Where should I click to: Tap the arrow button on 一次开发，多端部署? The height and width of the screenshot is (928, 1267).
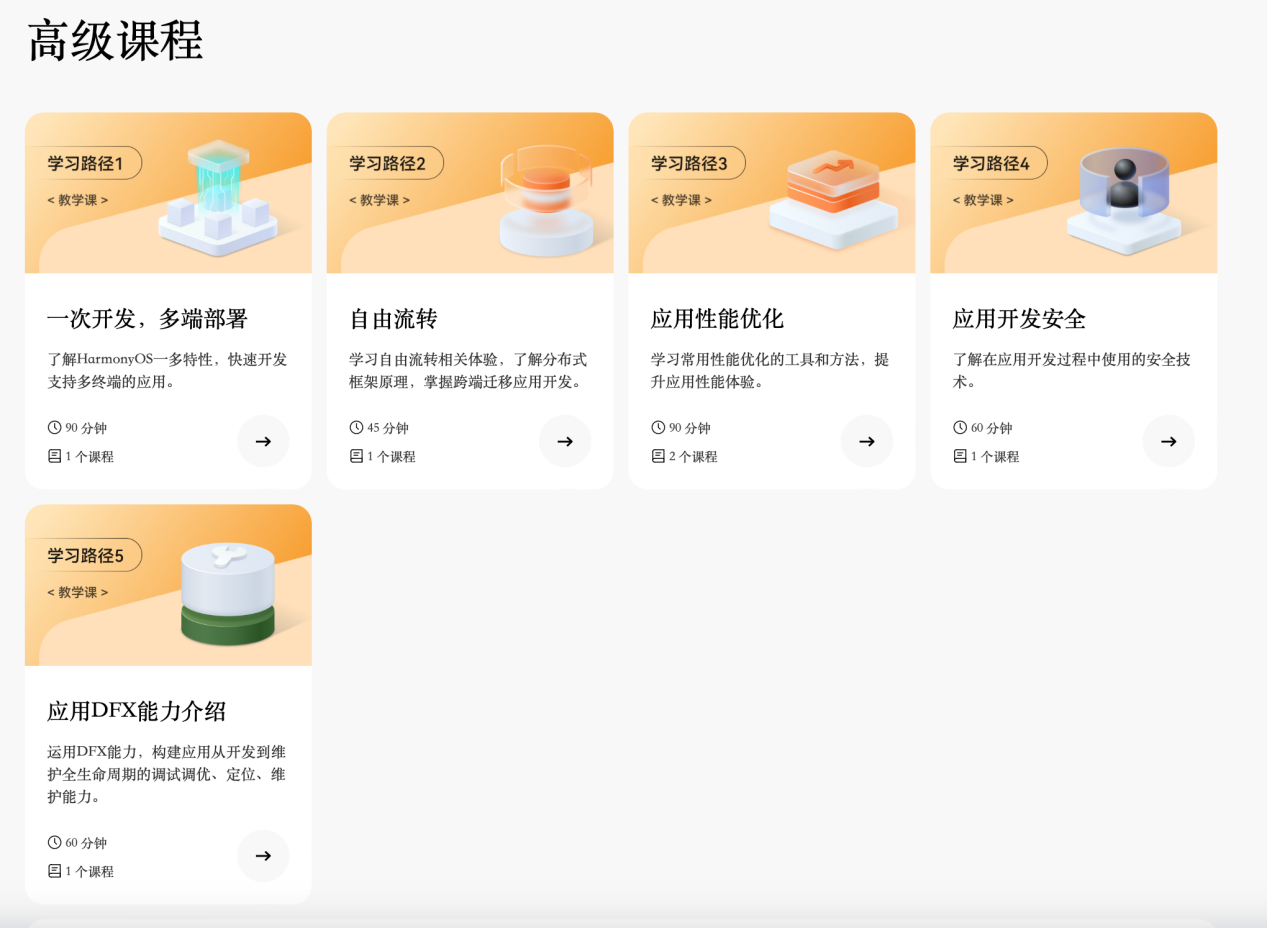point(263,441)
